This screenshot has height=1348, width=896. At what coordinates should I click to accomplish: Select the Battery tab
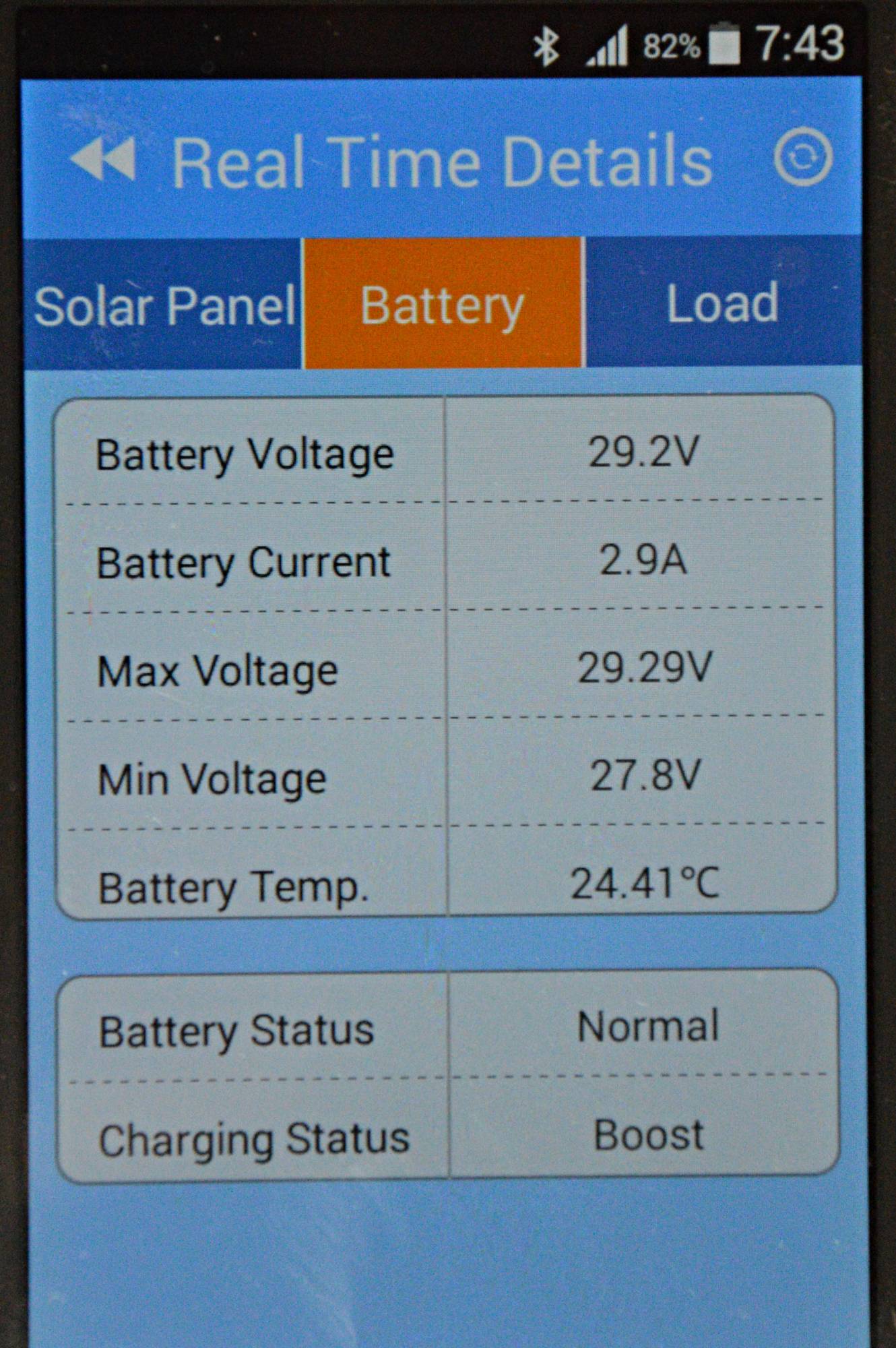[x=443, y=304]
